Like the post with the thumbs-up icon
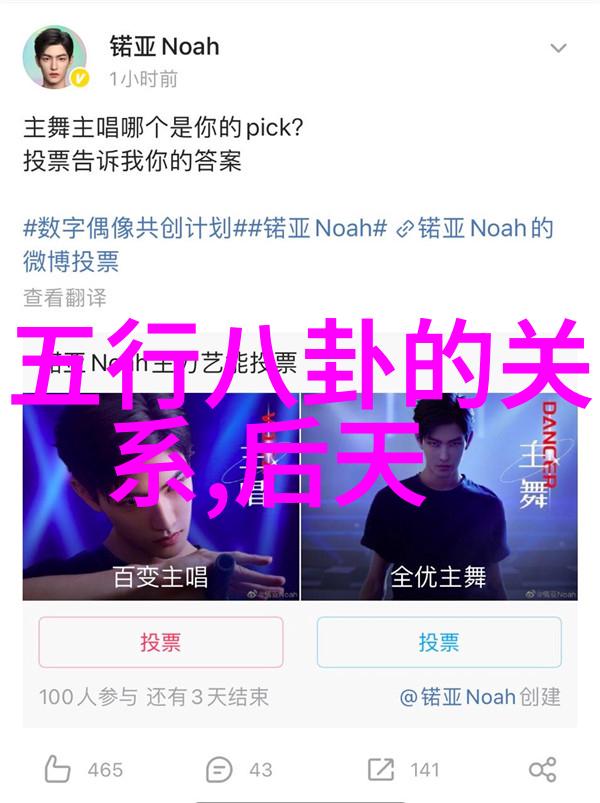This screenshot has height=803, width=600. (60, 769)
